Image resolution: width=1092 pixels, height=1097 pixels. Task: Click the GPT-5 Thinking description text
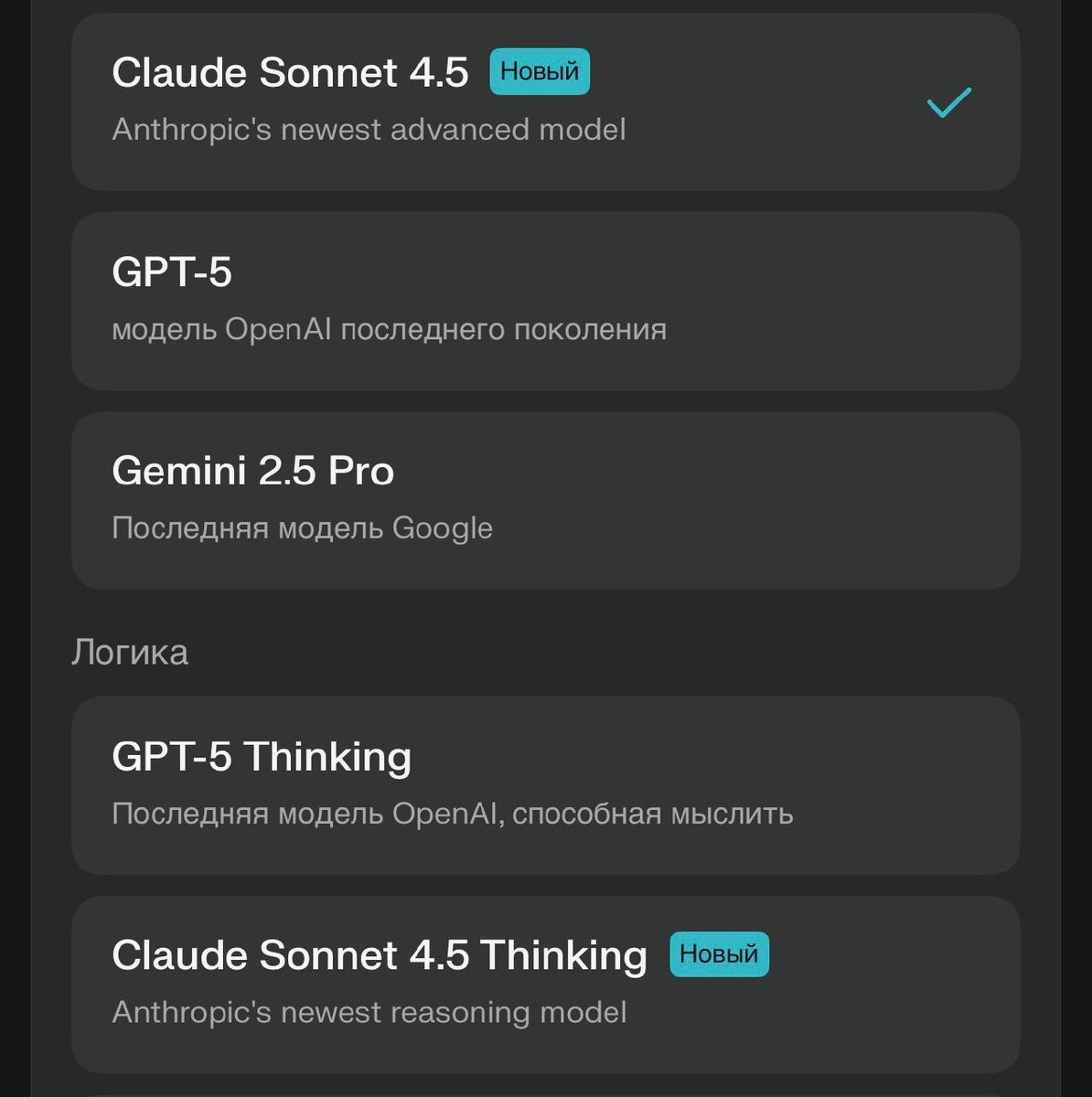(452, 813)
